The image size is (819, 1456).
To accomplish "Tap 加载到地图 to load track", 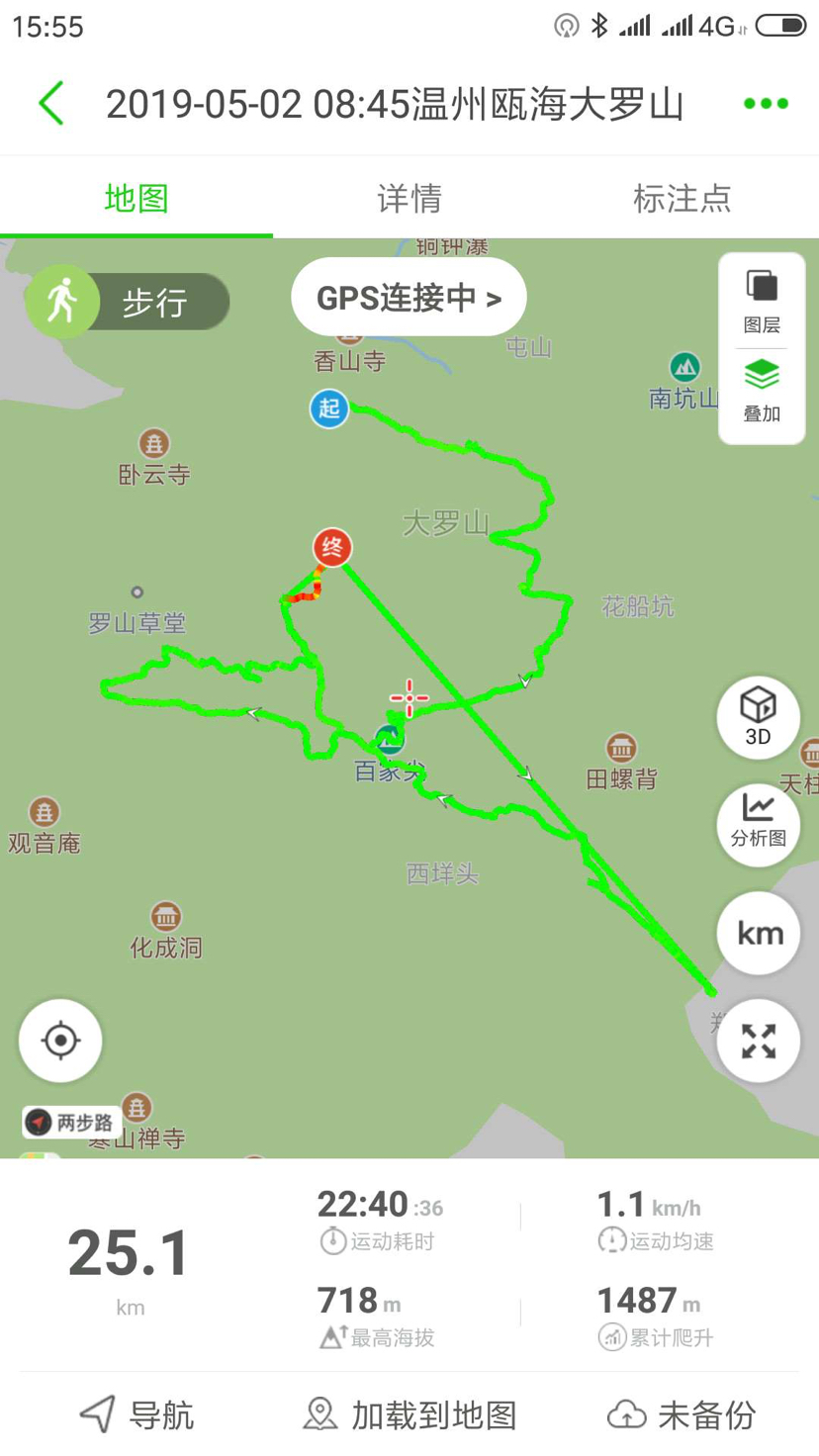I will 409,1414.
